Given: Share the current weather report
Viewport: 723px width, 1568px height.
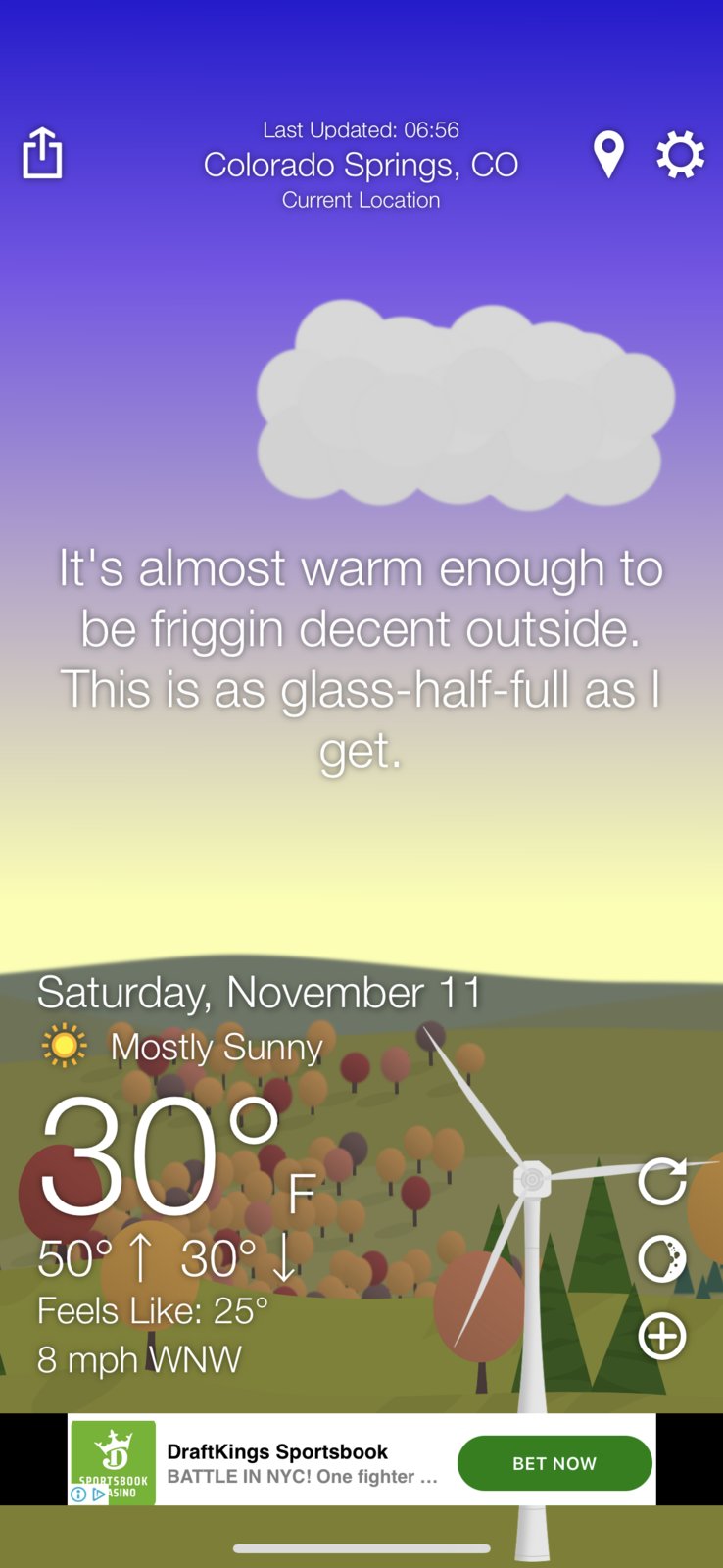Looking at the screenshot, I should click(42, 154).
